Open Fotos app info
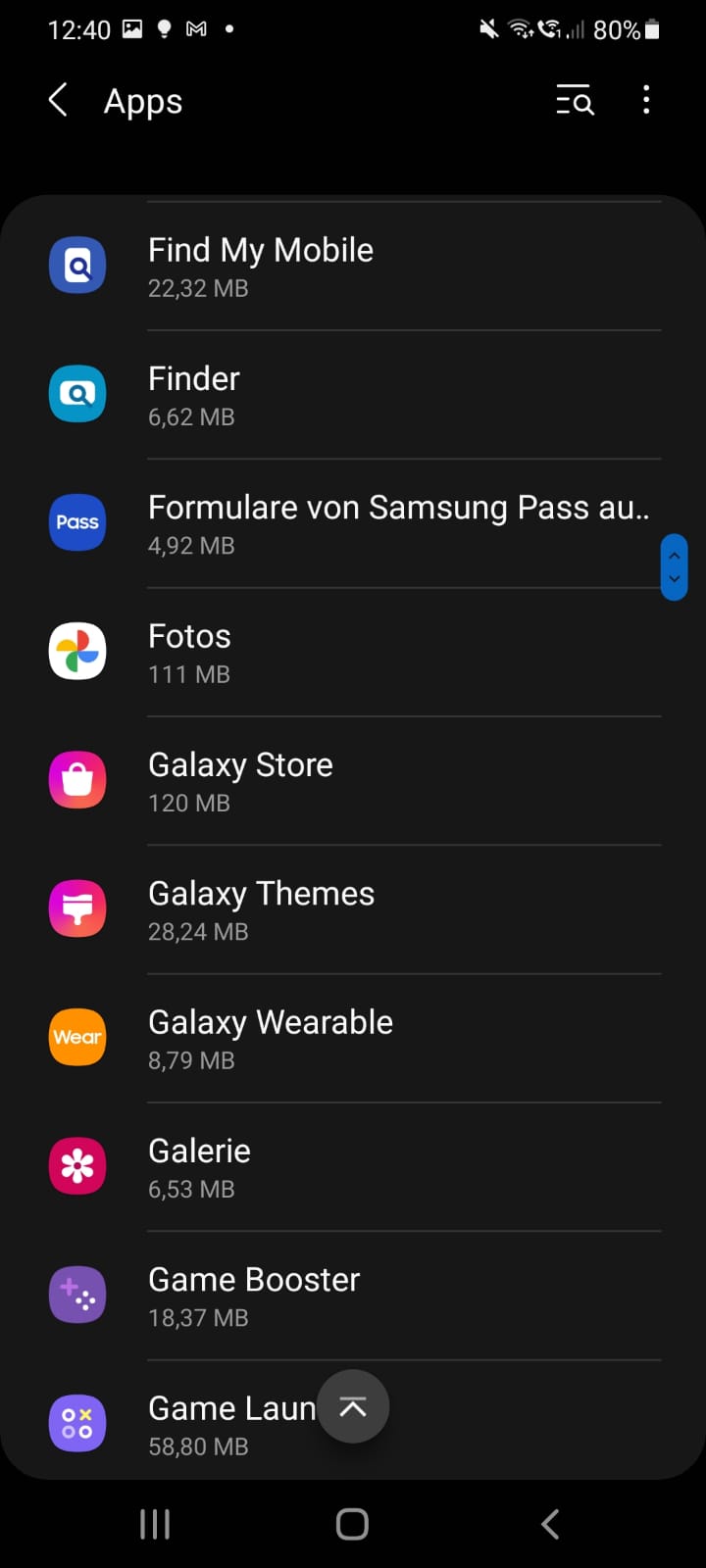This screenshot has height=1568, width=706. click(353, 653)
